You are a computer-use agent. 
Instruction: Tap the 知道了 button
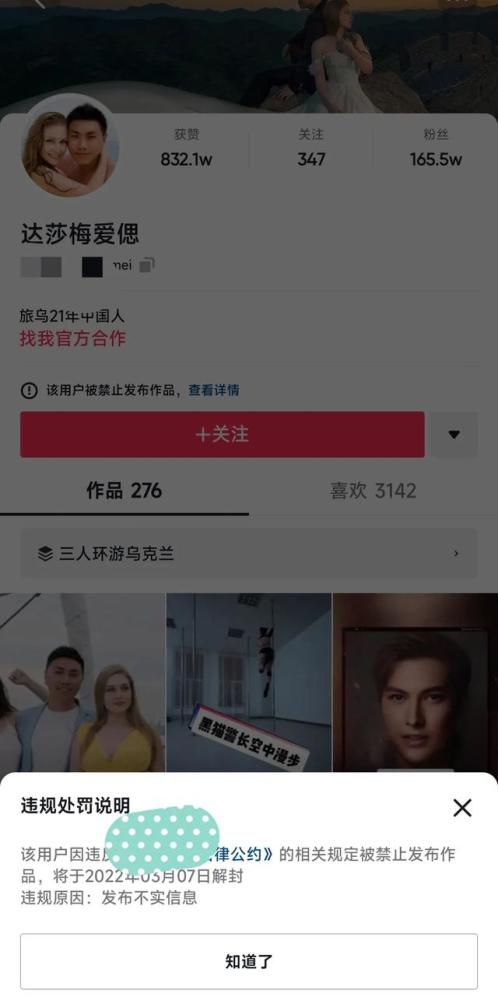click(x=249, y=961)
